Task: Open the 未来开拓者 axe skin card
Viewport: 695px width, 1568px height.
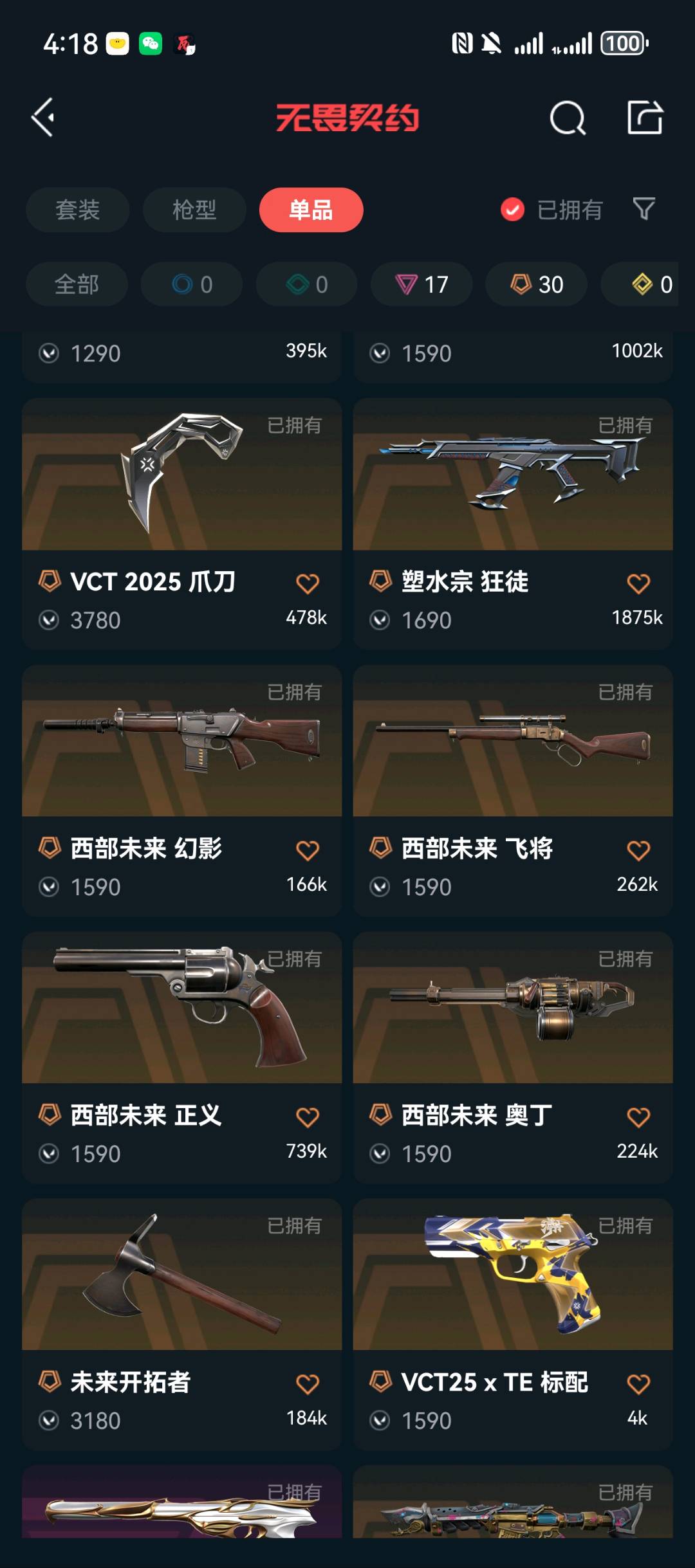Action: click(x=181, y=1277)
